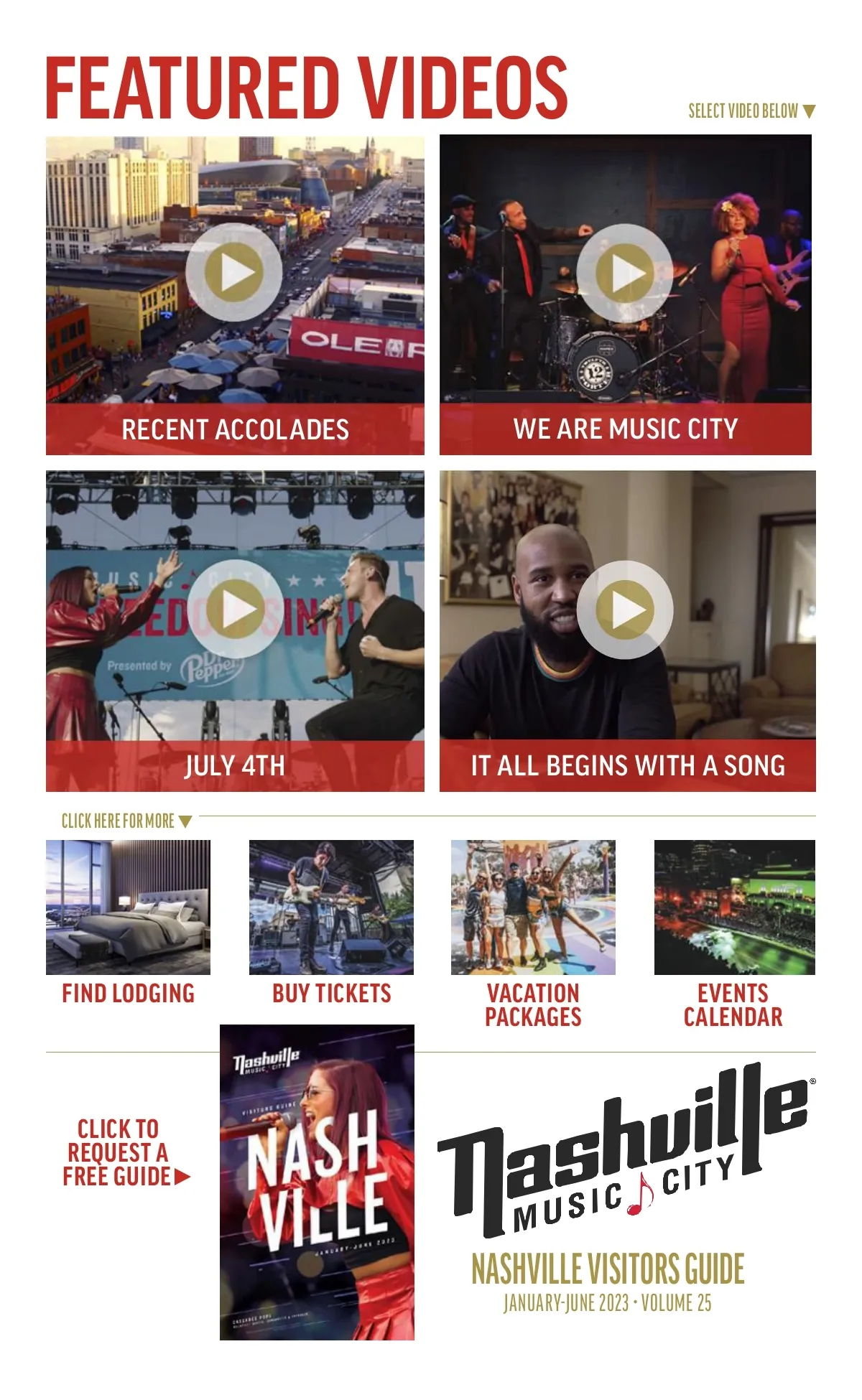Open the Find Lodging tile
862x1400 pixels.
(128, 923)
